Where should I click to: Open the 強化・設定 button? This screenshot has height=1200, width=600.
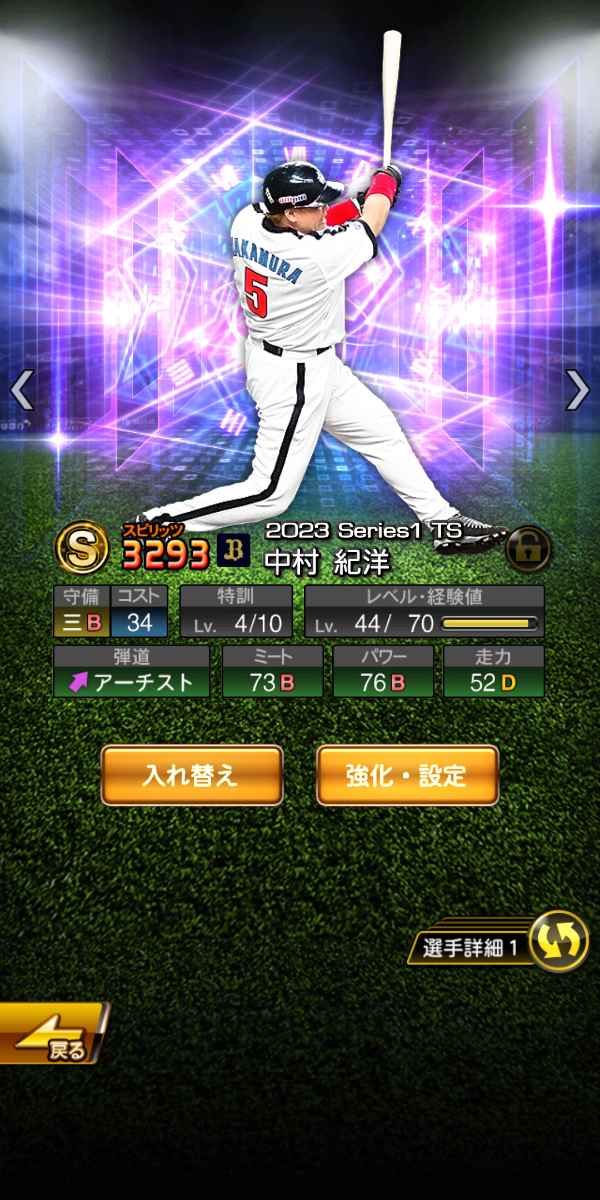tap(407, 775)
